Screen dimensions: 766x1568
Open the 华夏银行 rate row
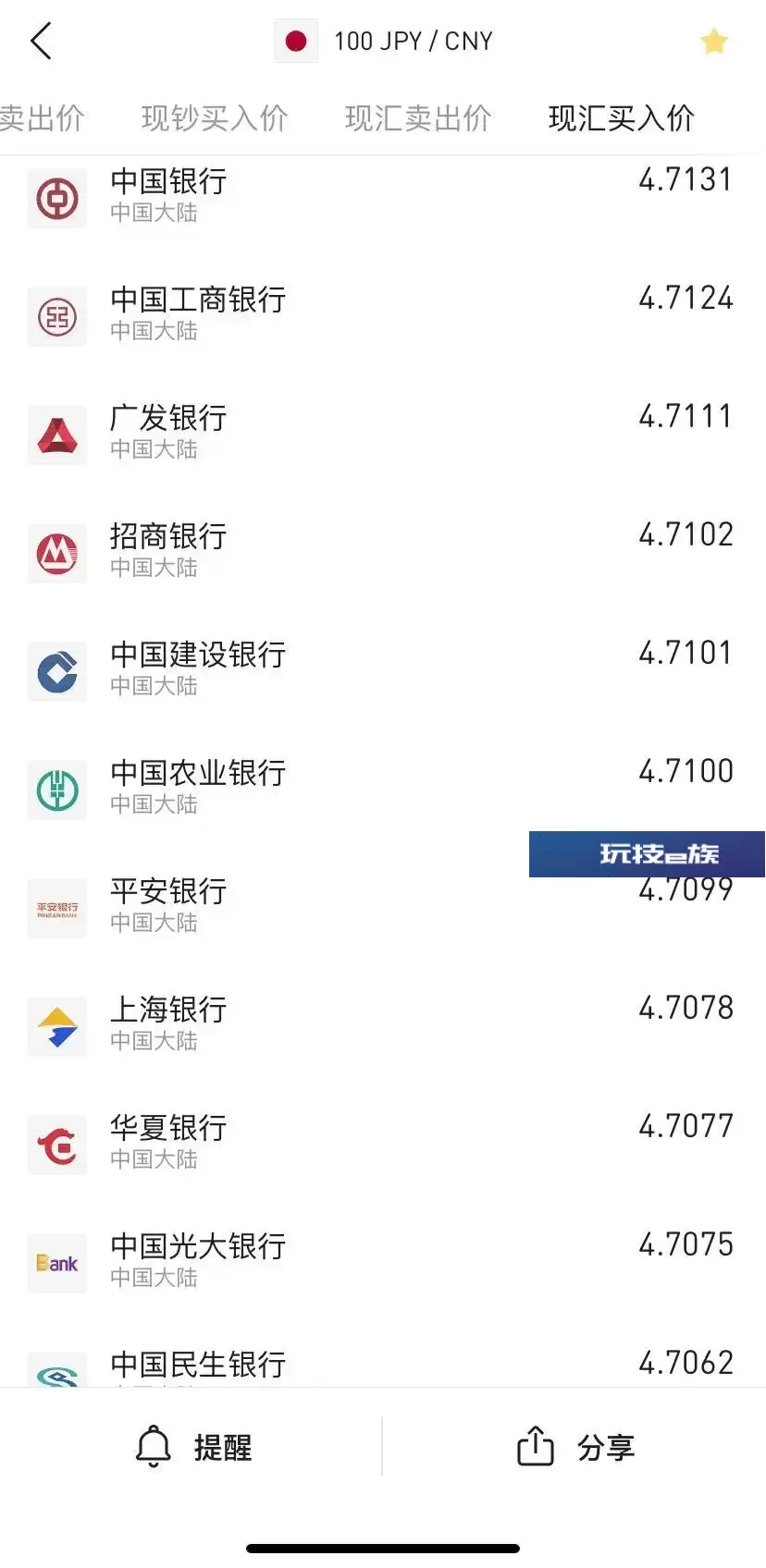(383, 1145)
